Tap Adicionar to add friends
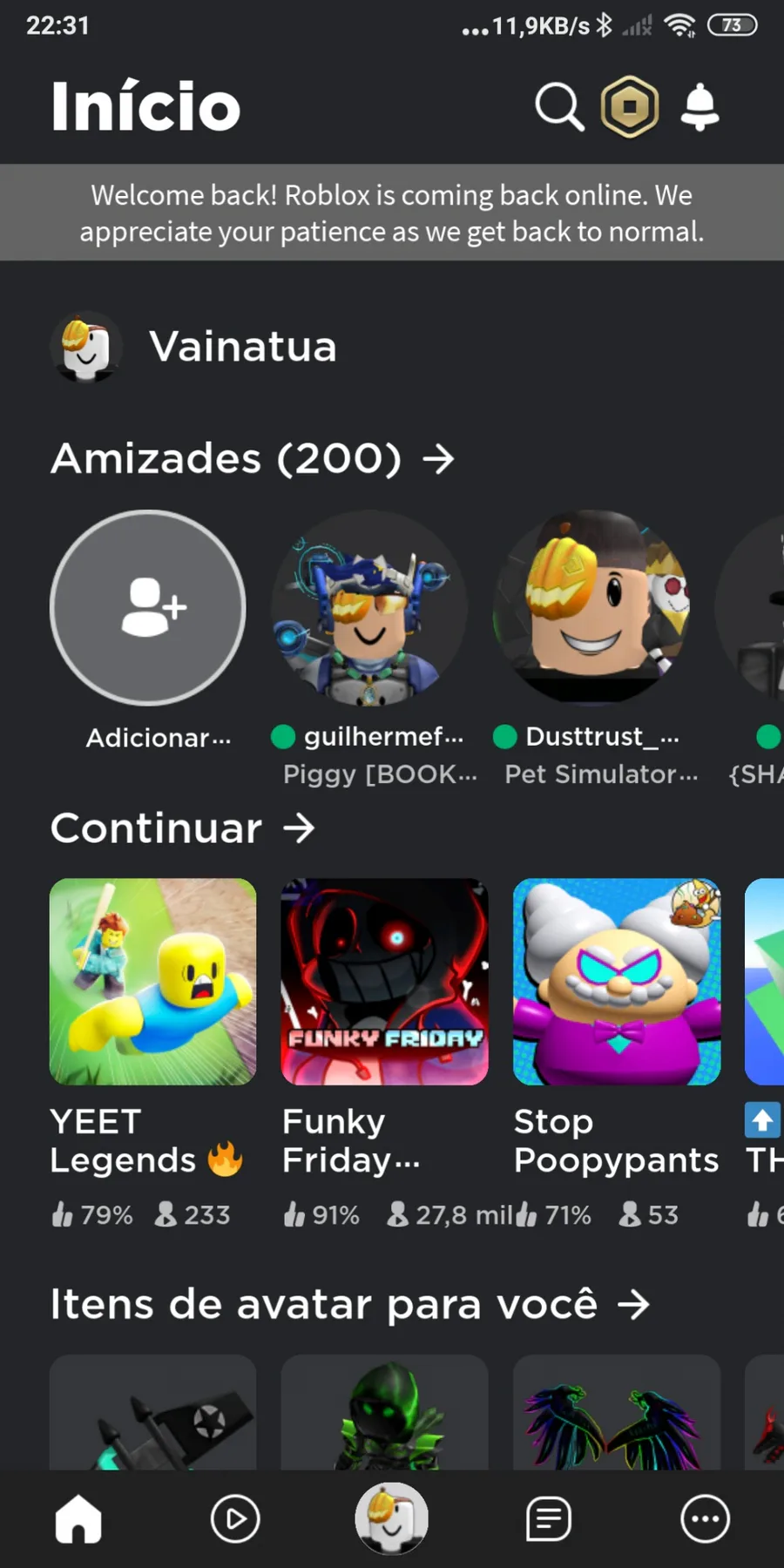 pos(148,608)
